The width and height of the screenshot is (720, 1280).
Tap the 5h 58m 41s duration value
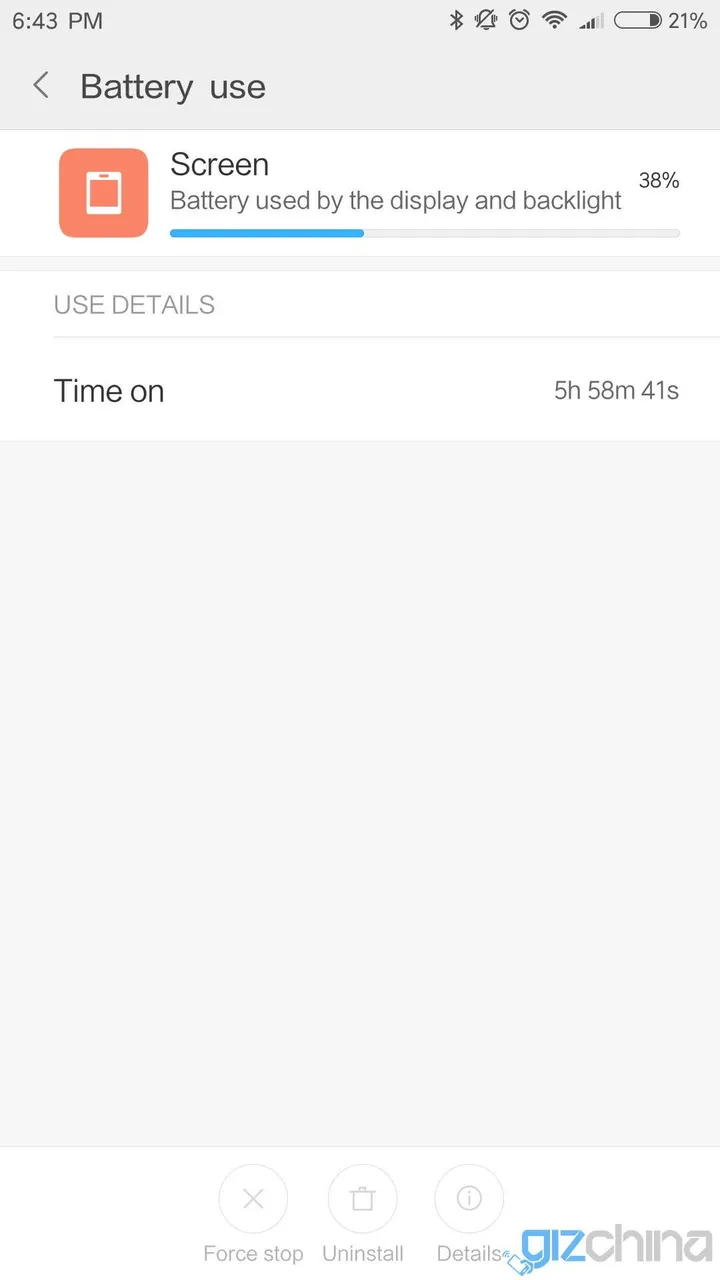(x=616, y=391)
